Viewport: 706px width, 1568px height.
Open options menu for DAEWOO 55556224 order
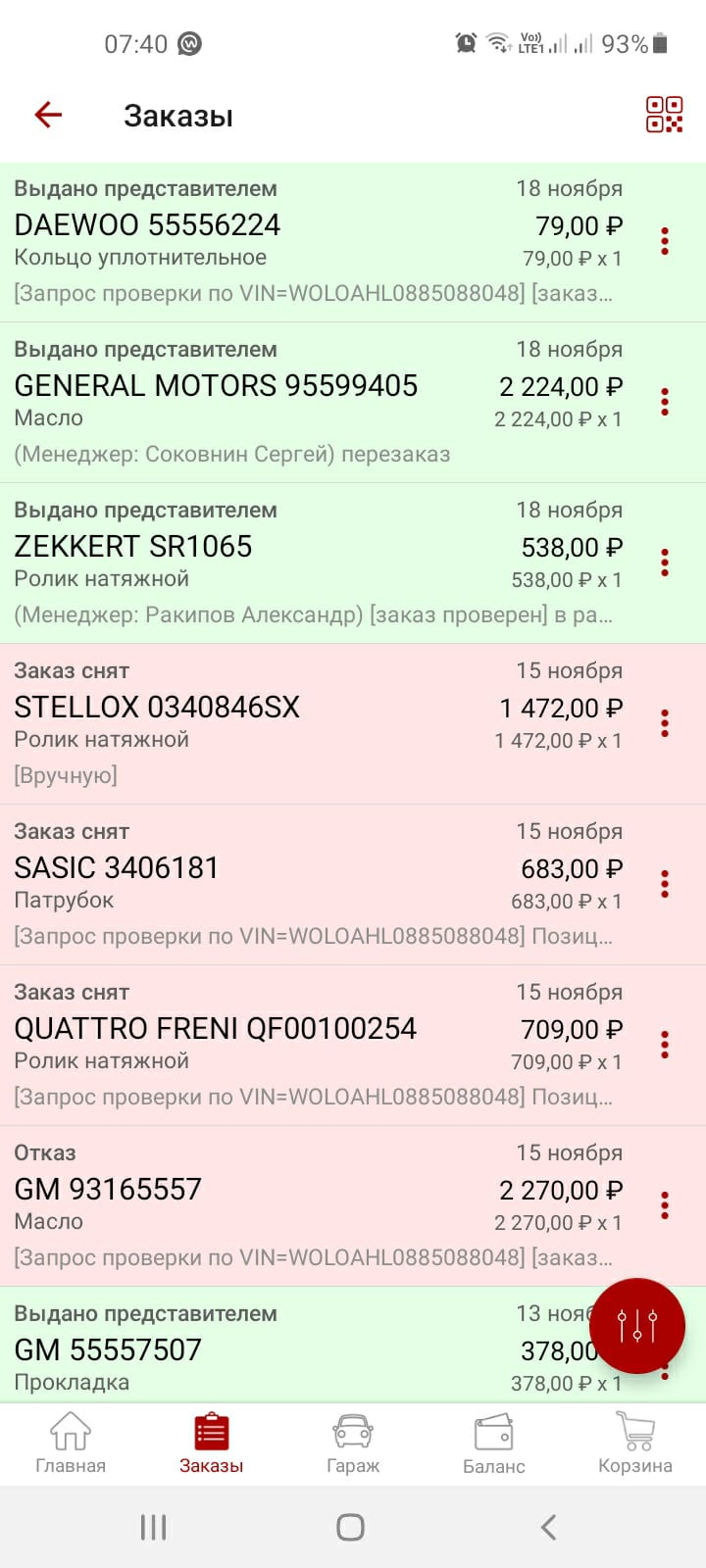665,242
